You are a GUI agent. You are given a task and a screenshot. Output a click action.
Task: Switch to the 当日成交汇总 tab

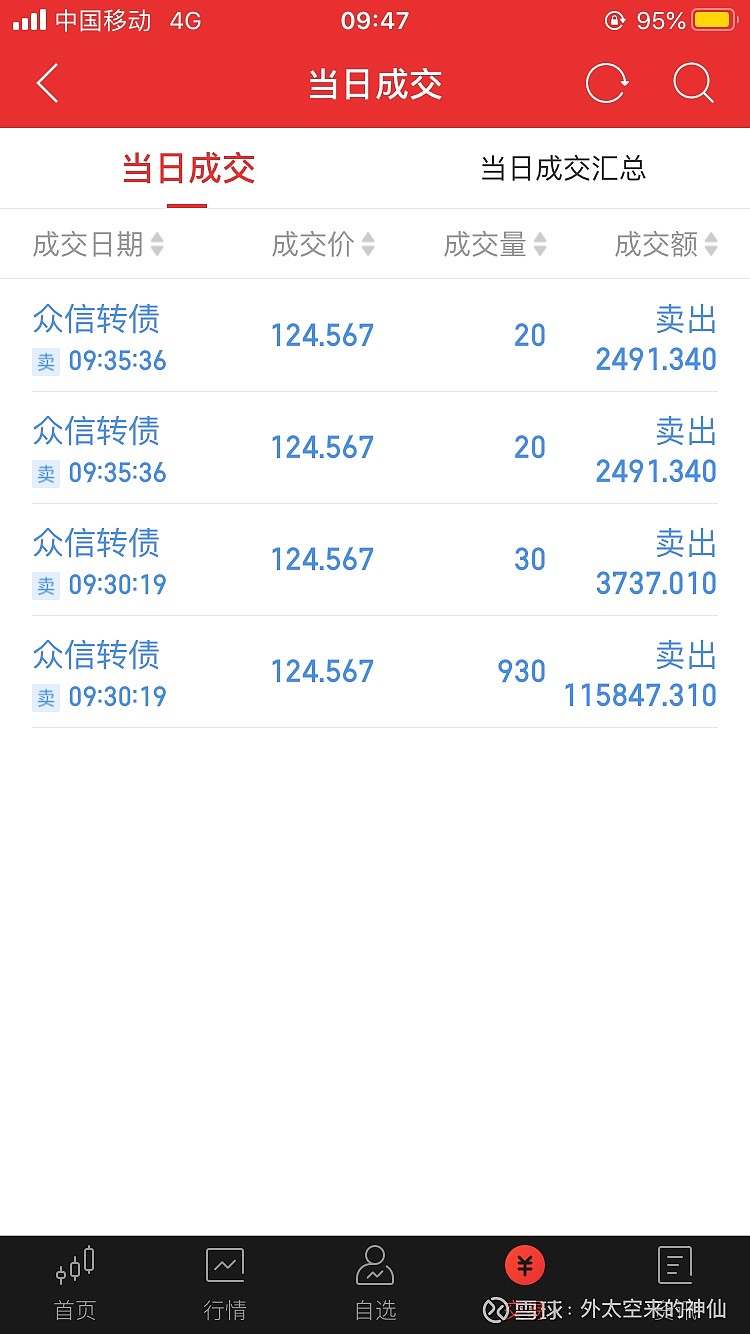(x=563, y=168)
